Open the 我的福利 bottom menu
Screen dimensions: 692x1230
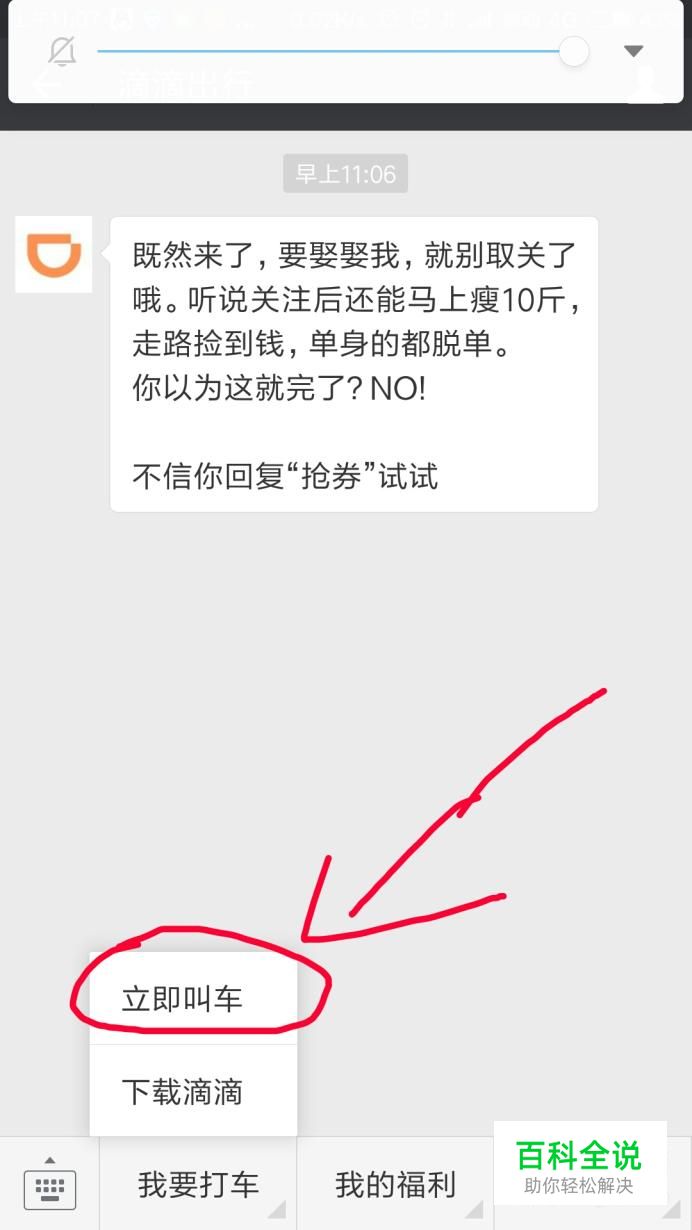(x=396, y=1185)
